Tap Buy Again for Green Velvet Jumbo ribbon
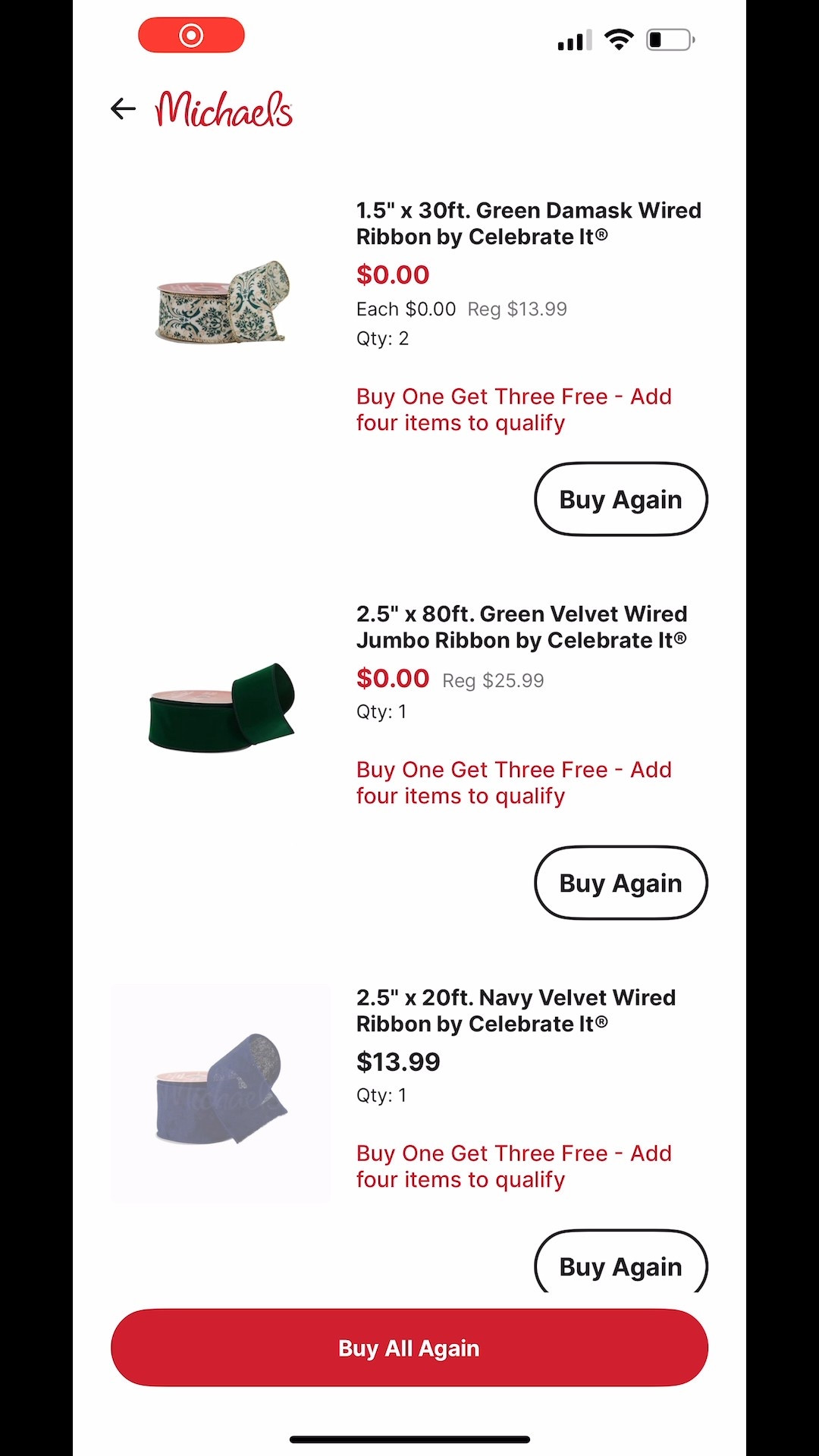 click(x=620, y=883)
